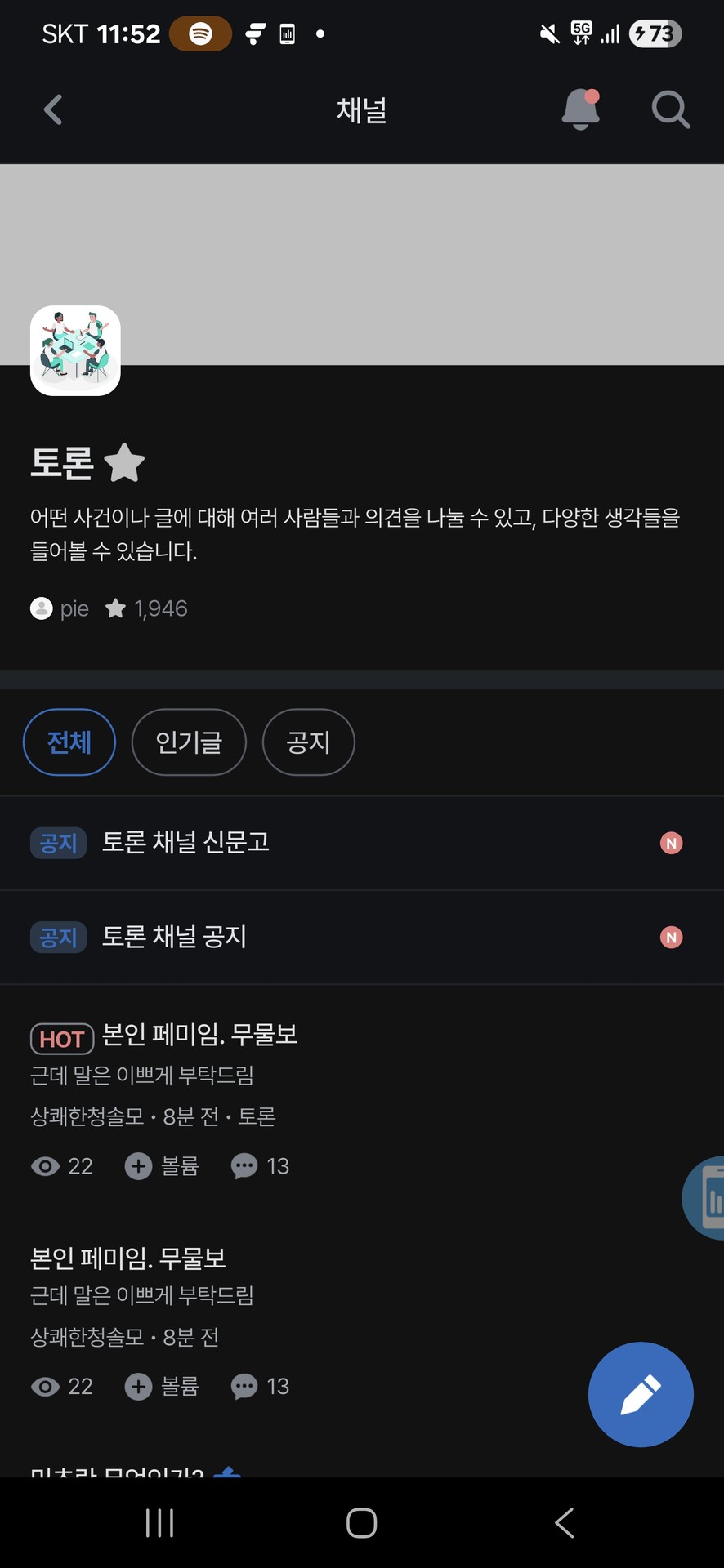Open the search icon
The image size is (724, 1568).
pos(670,109)
